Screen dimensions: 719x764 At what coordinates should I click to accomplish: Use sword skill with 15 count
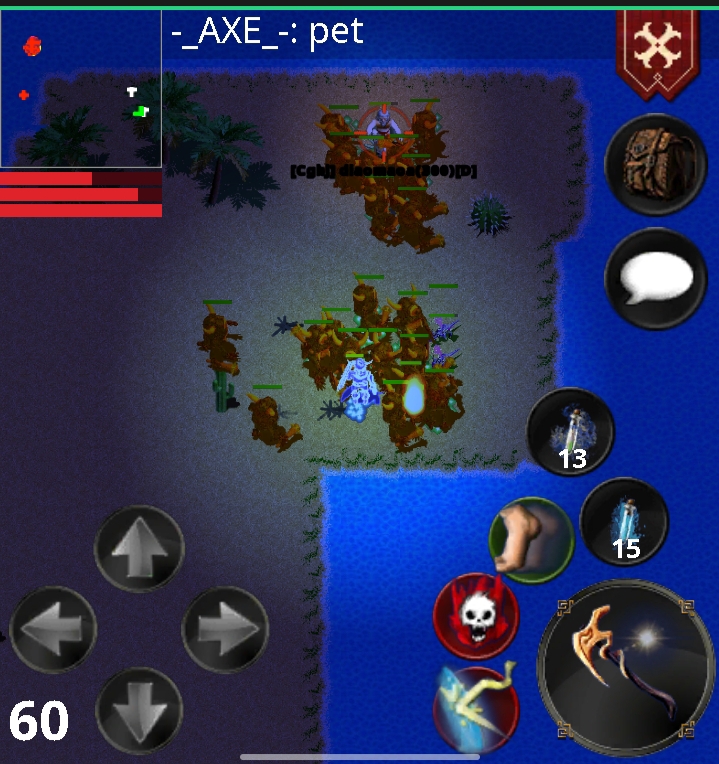tap(625, 522)
